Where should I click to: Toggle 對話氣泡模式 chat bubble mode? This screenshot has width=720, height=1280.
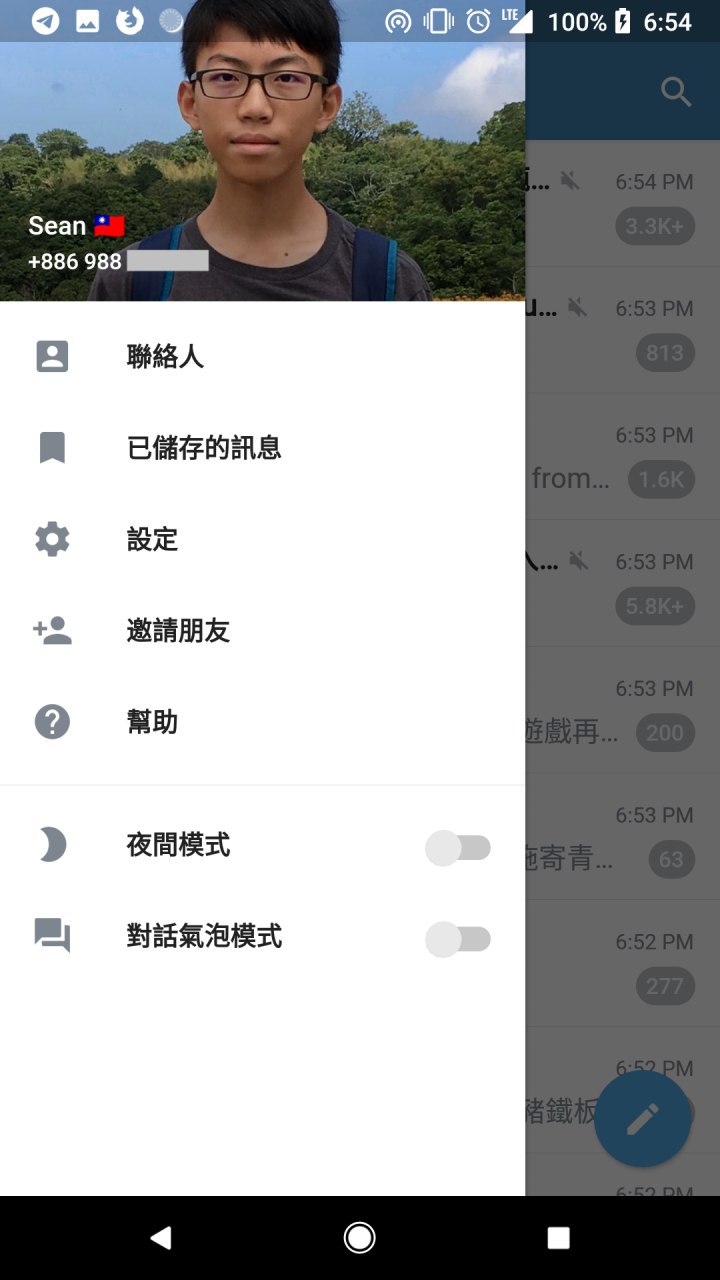click(458, 939)
